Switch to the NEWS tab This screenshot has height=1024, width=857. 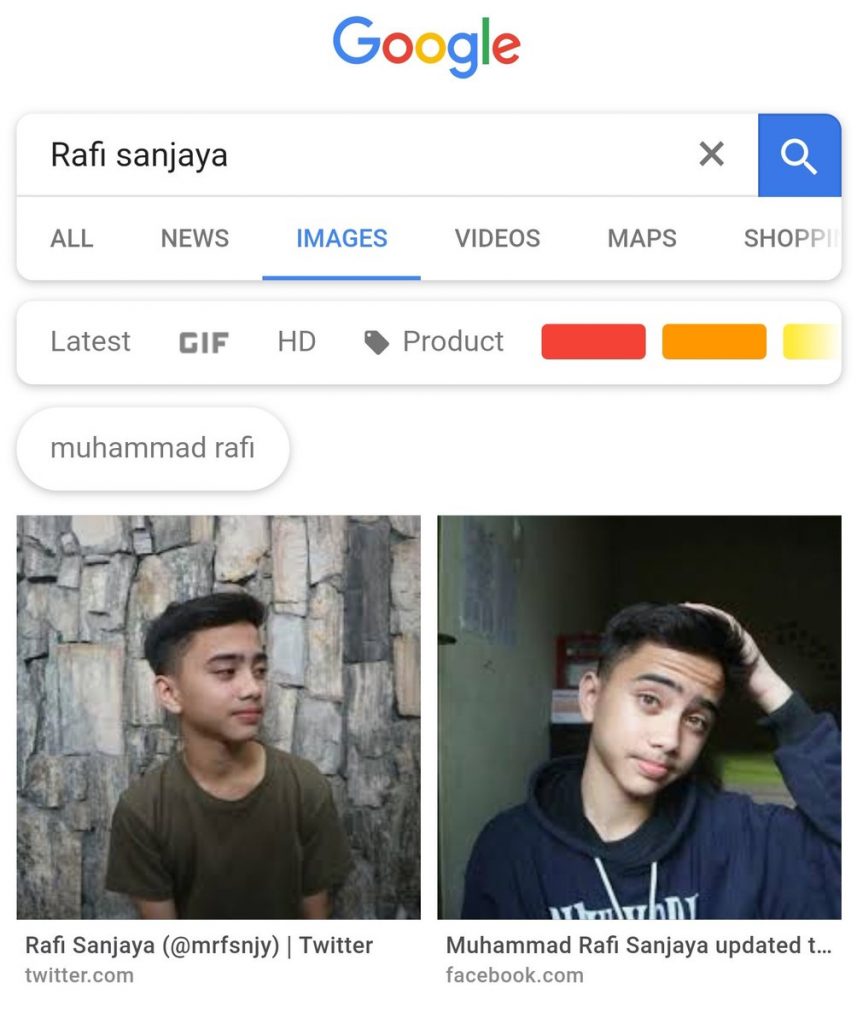(x=195, y=238)
